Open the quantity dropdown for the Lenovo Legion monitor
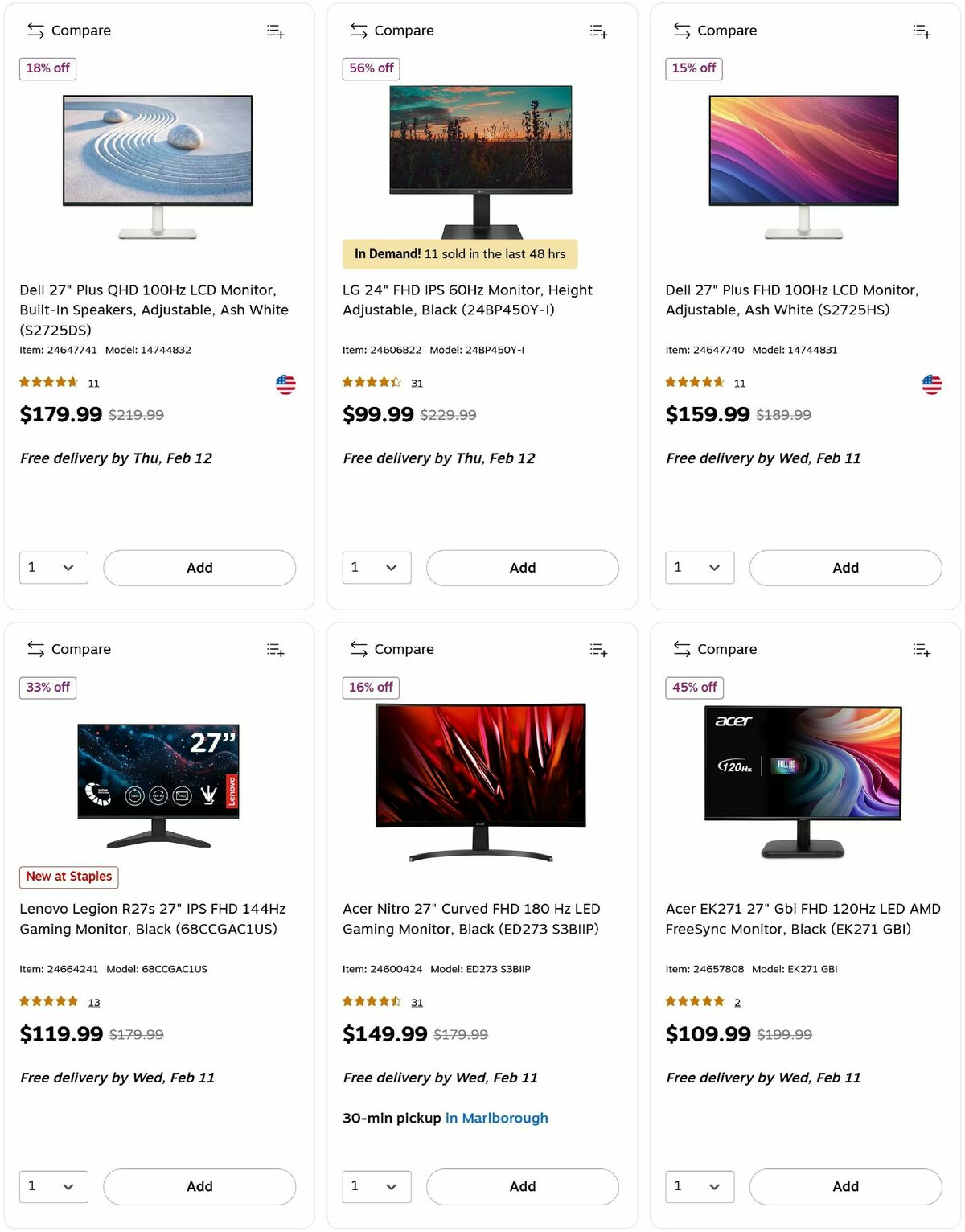The width and height of the screenshot is (965, 1232). tap(53, 1186)
